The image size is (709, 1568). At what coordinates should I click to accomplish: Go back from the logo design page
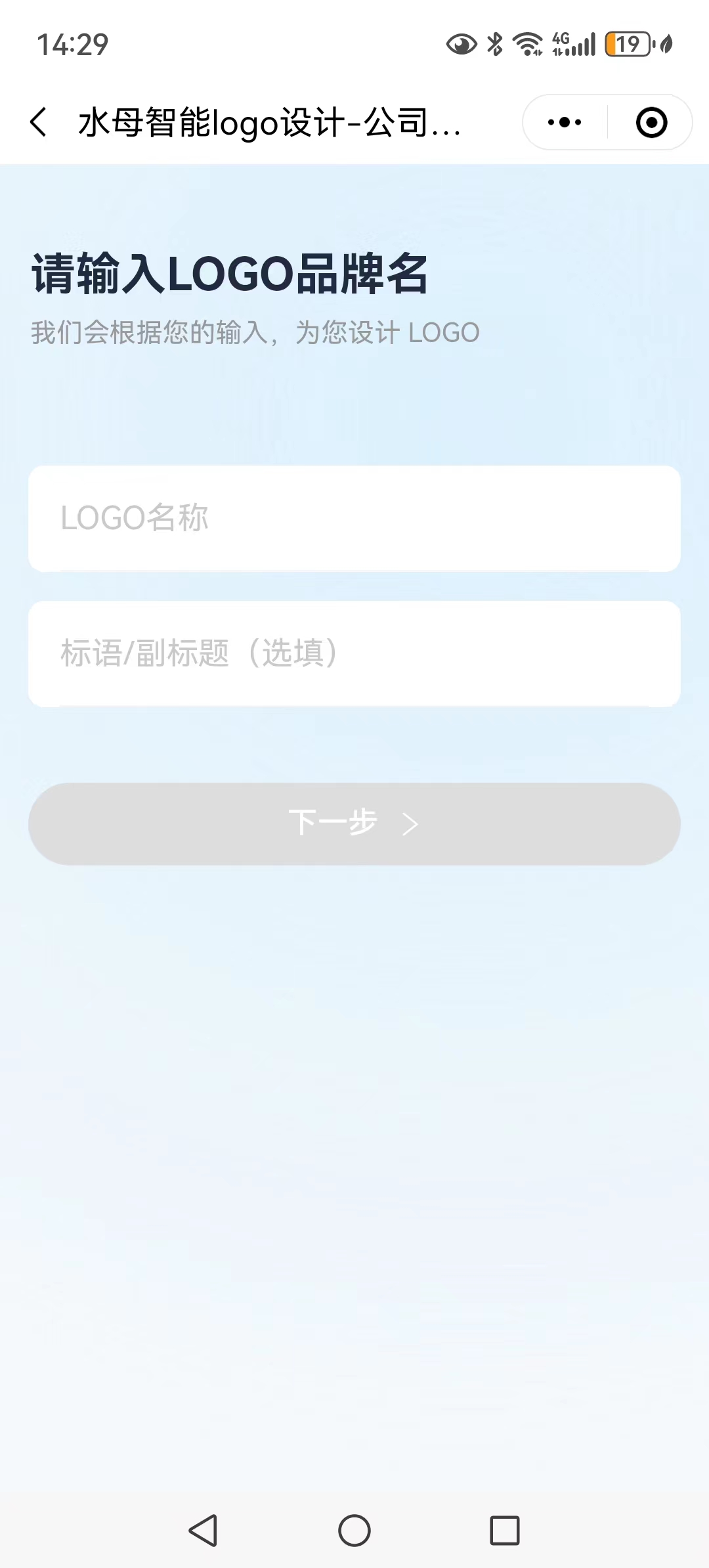coord(39,122)
